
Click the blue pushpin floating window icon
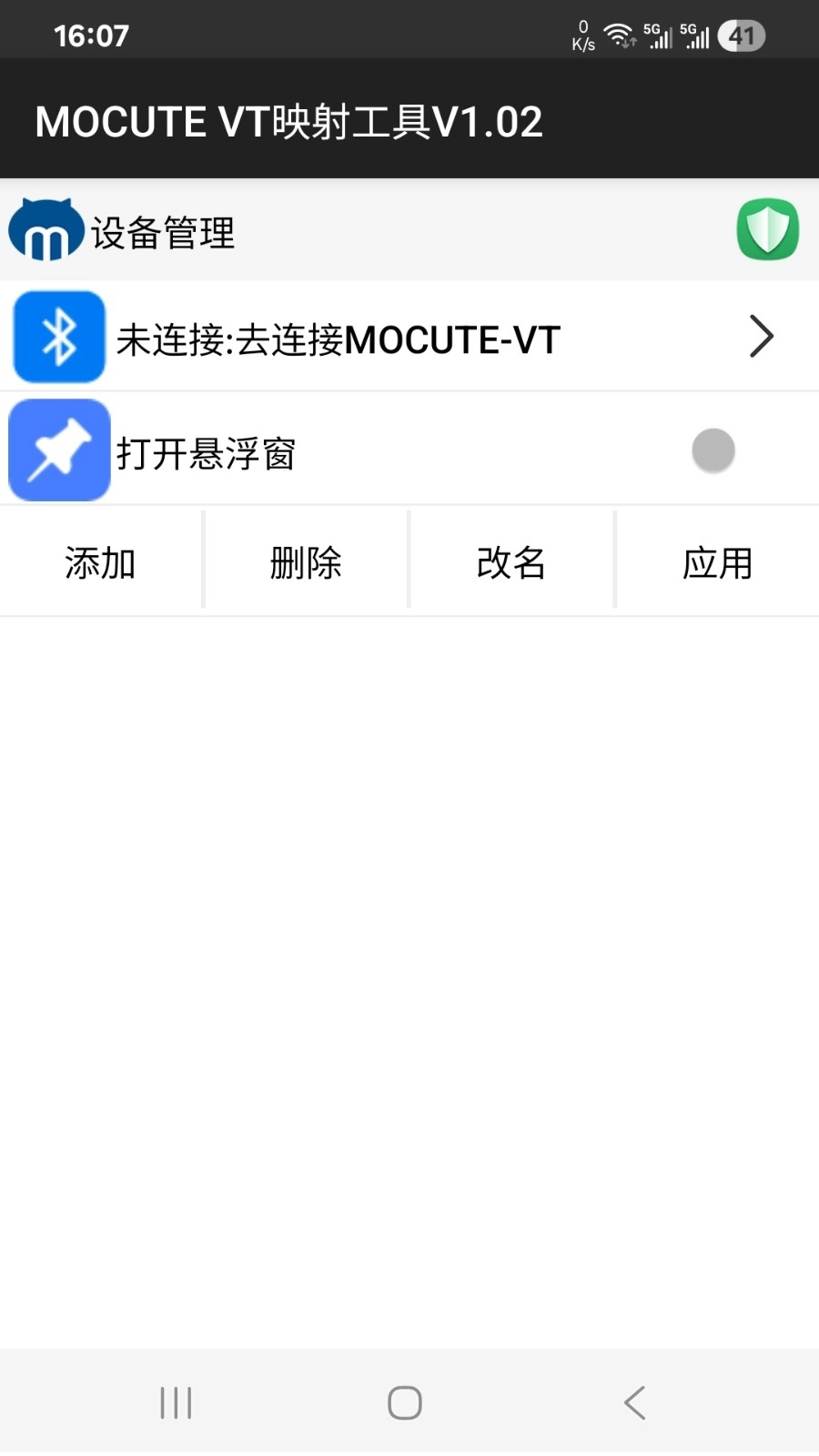58,450
